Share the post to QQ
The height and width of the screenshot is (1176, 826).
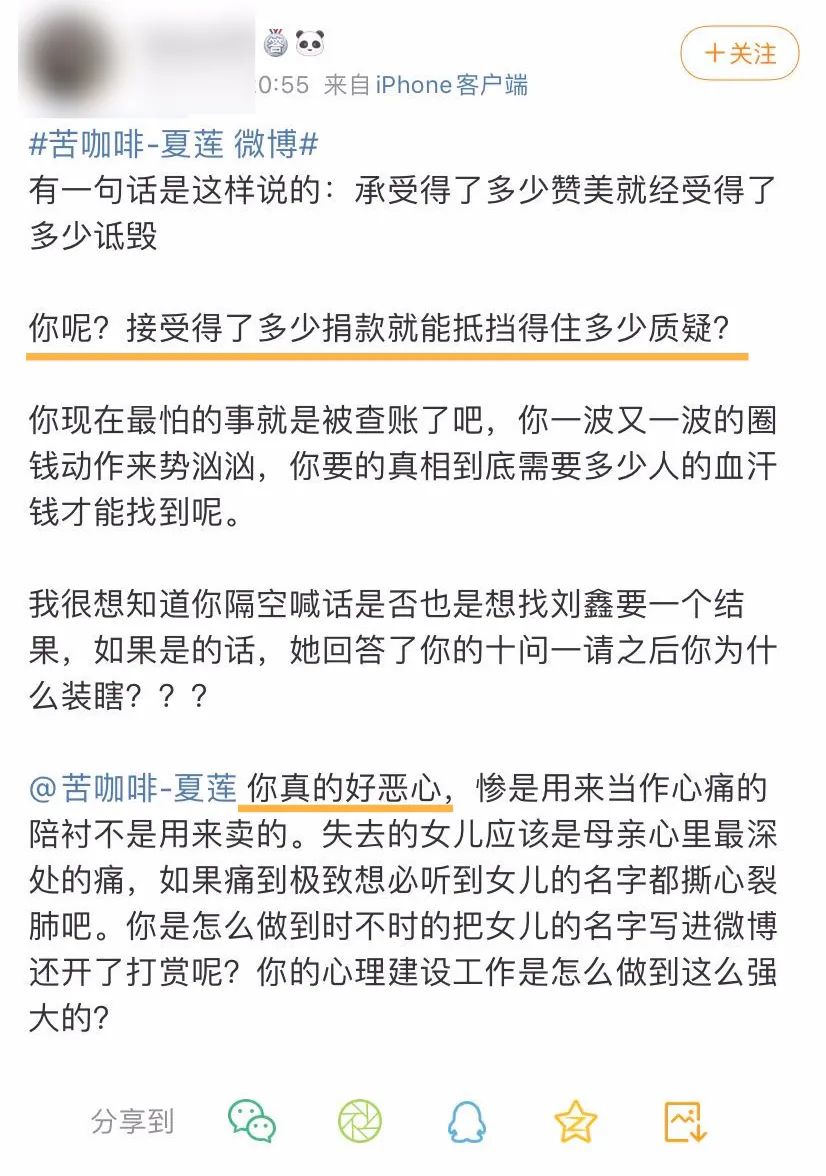467,1121
